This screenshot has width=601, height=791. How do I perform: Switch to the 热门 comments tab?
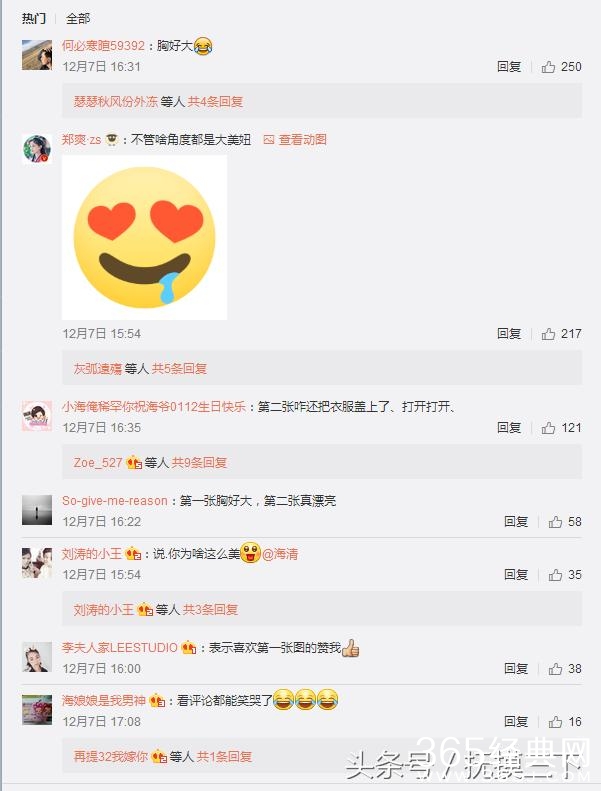point(34,18)
